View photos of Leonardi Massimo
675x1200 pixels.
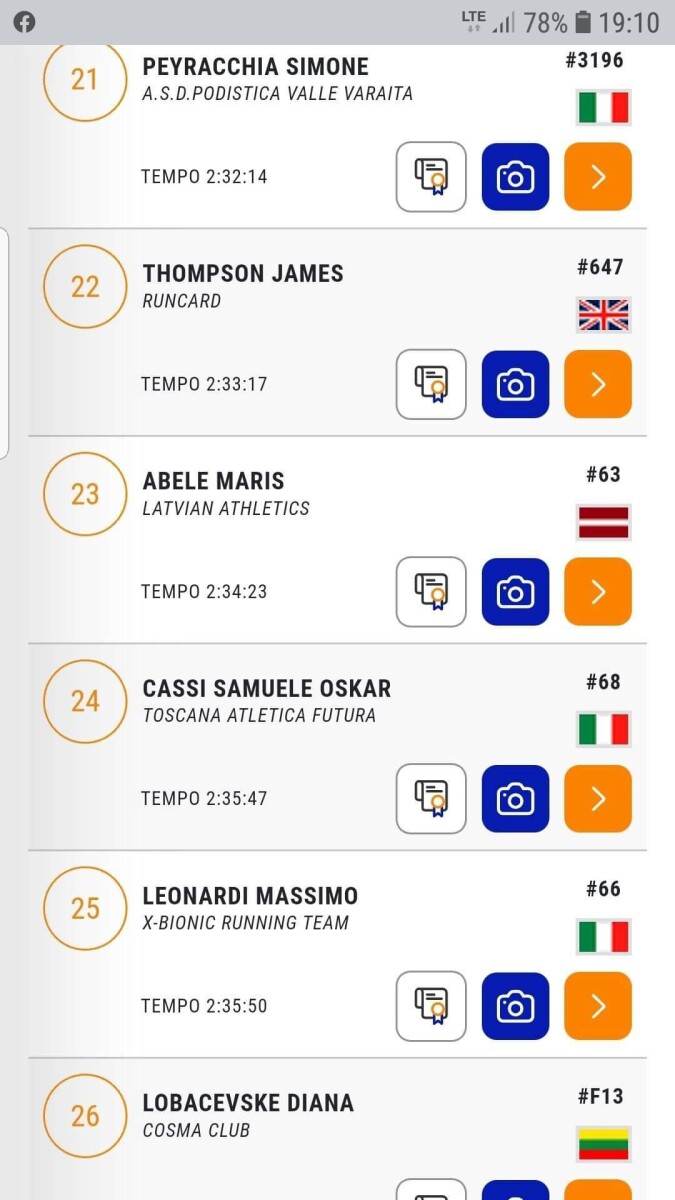515,1006
